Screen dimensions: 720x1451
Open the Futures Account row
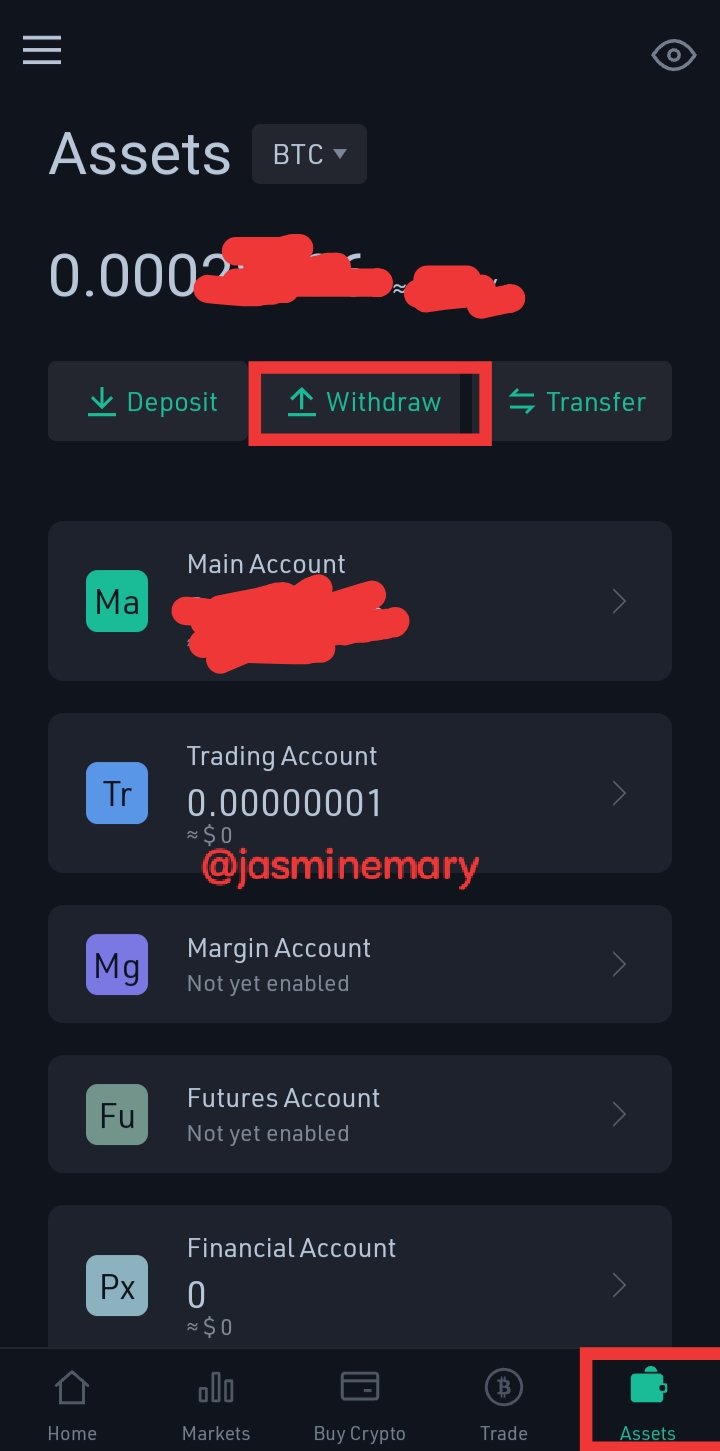point(360,1114)
